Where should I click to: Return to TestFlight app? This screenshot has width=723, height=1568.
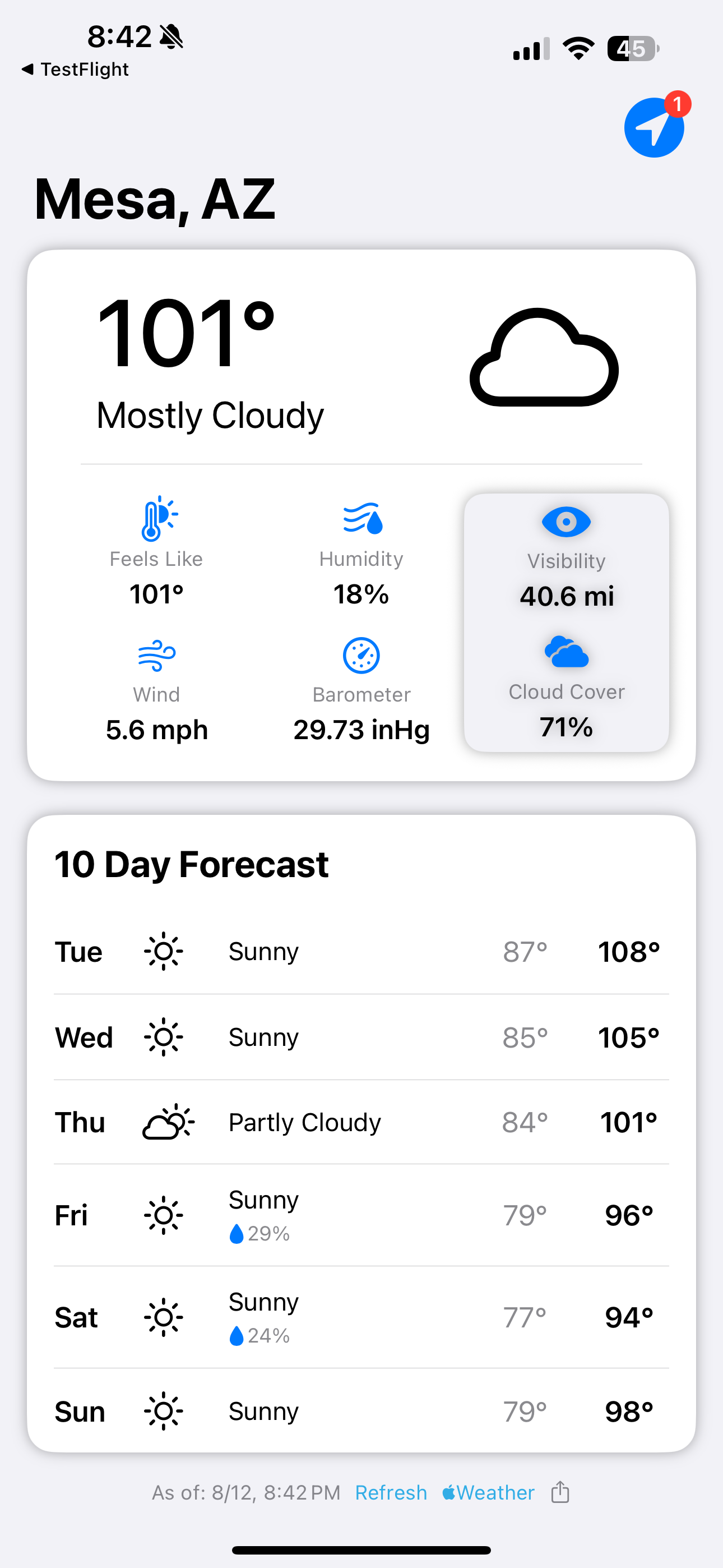click(x=75, y=70)
